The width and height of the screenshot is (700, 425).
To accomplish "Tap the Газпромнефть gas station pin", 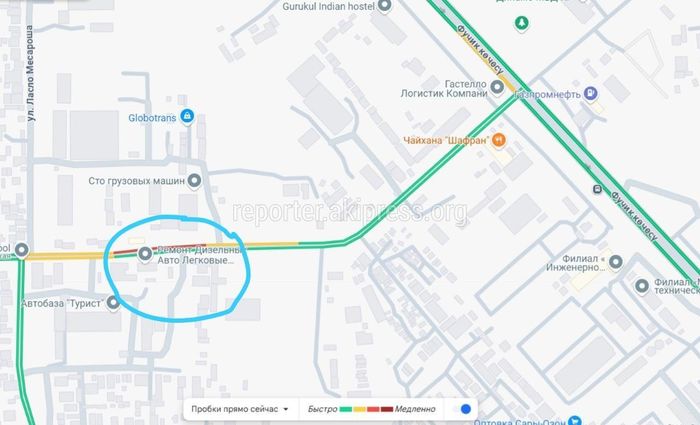I will (x=591, y=94).
